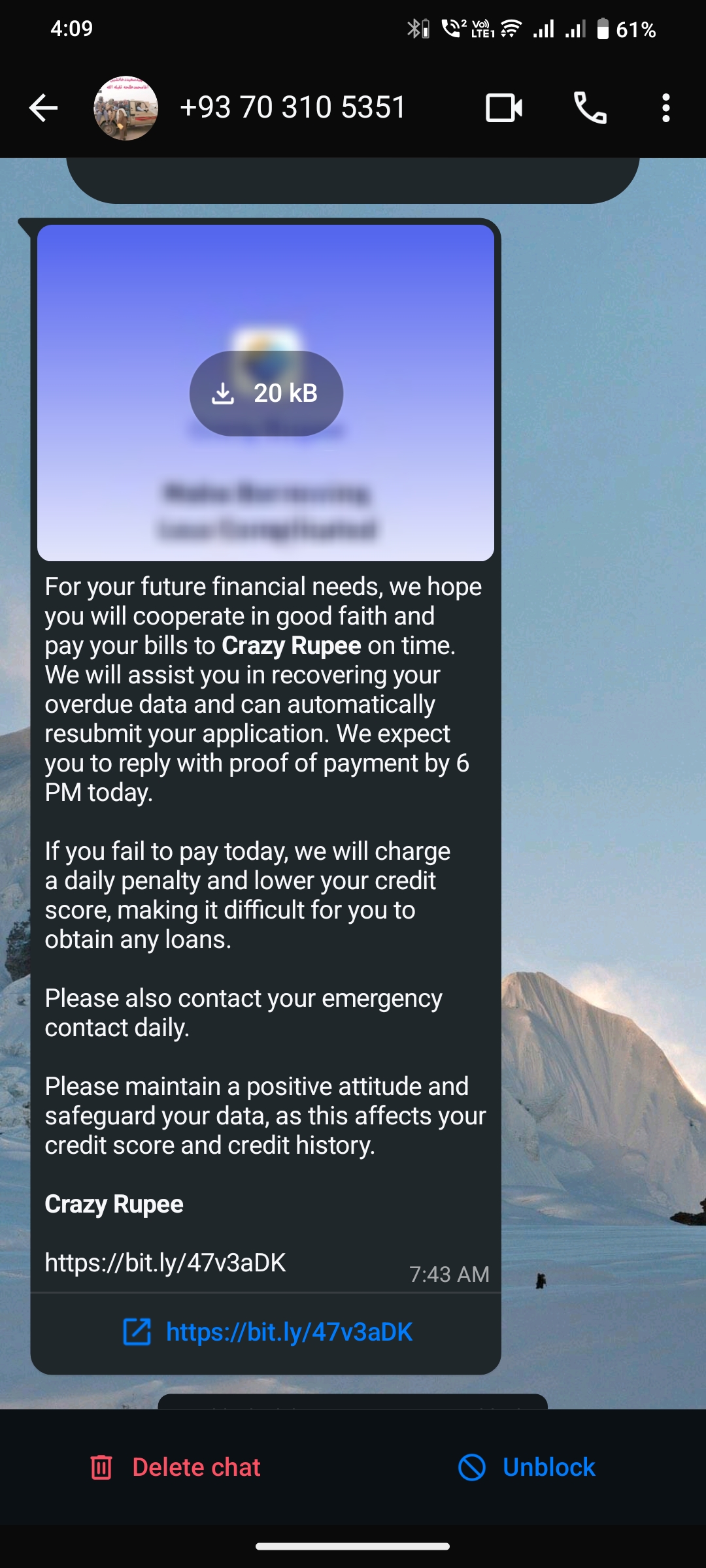
Task: Start a voice call
Action: pos(590,108)
